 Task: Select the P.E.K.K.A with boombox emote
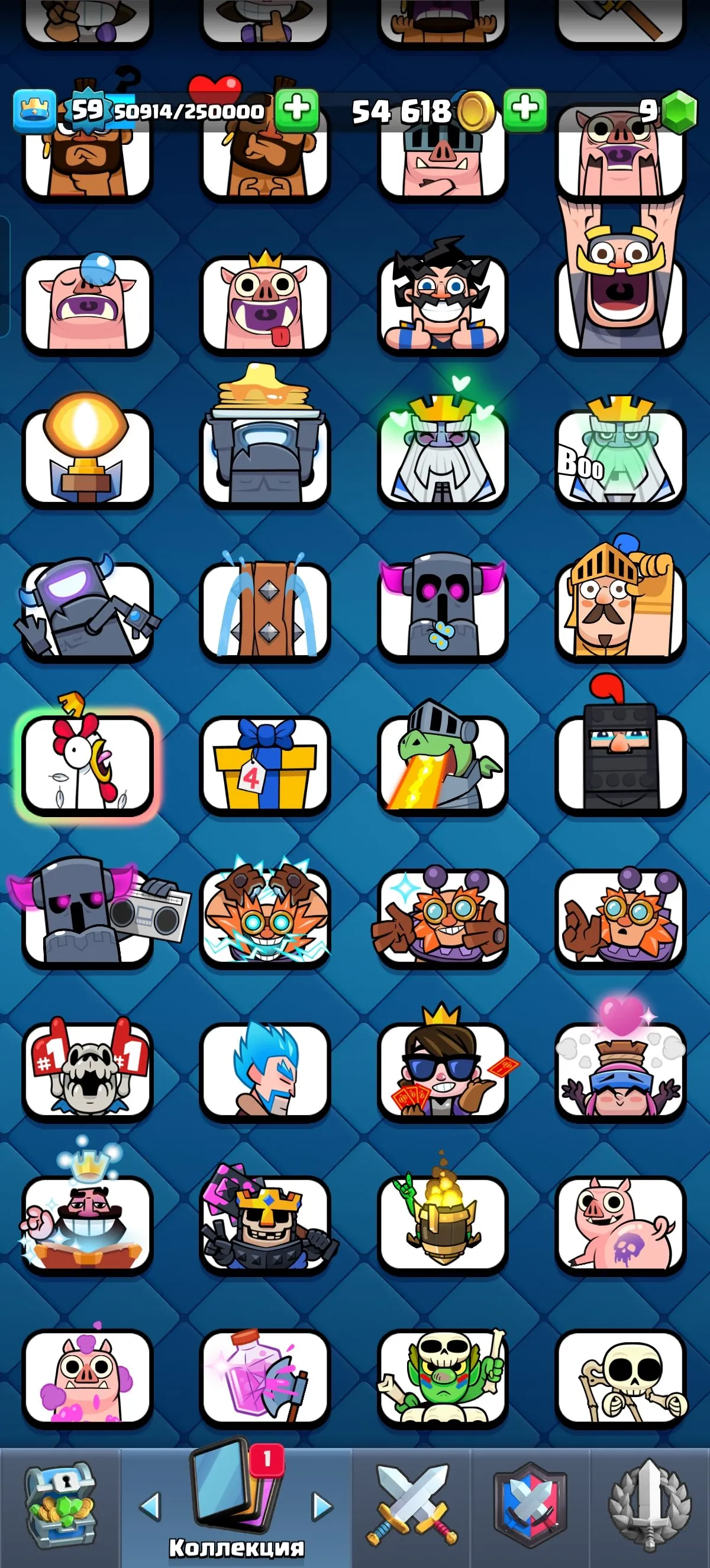[x=89, y=917]
